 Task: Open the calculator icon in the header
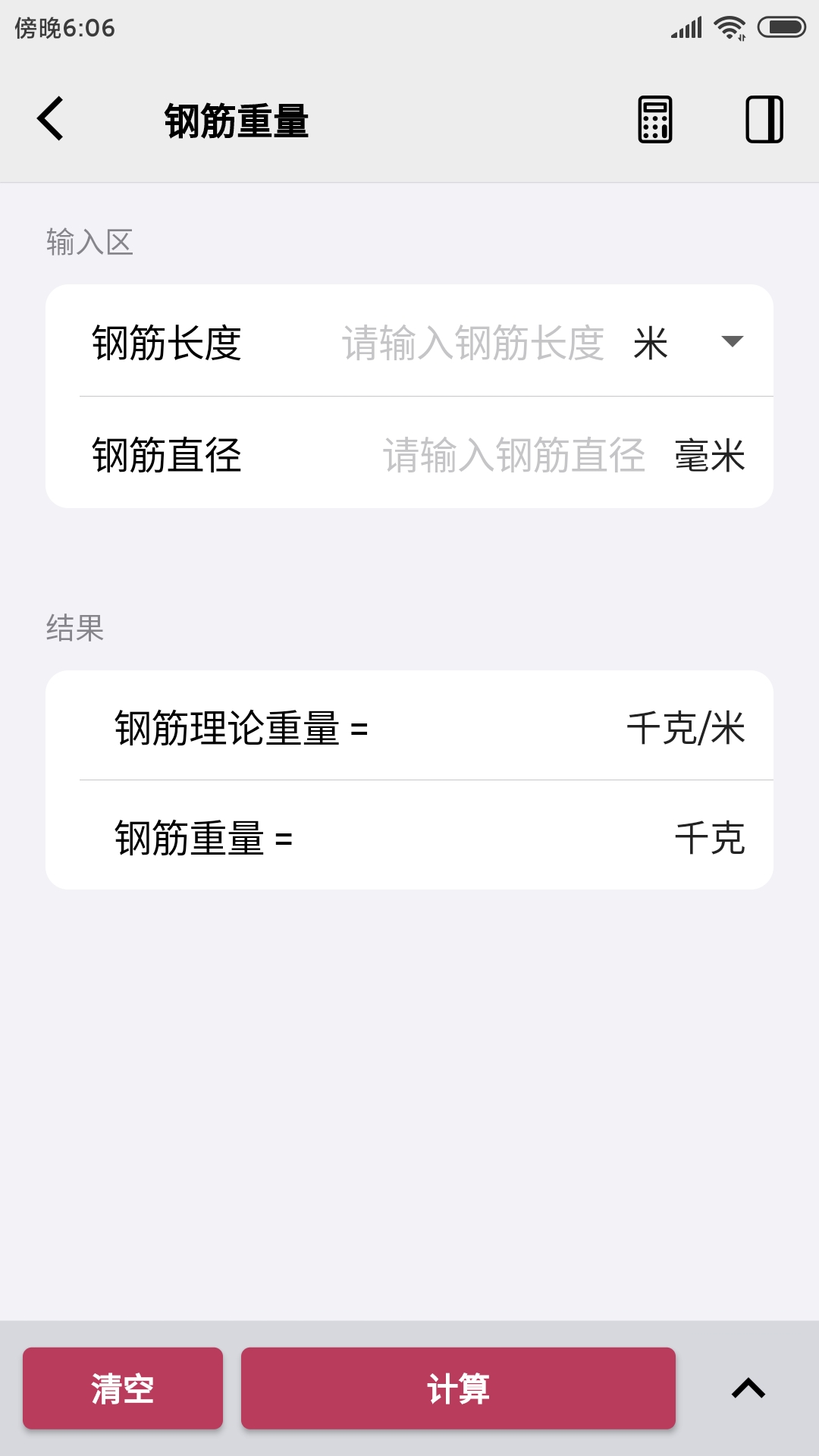click(x=655, y=119)
